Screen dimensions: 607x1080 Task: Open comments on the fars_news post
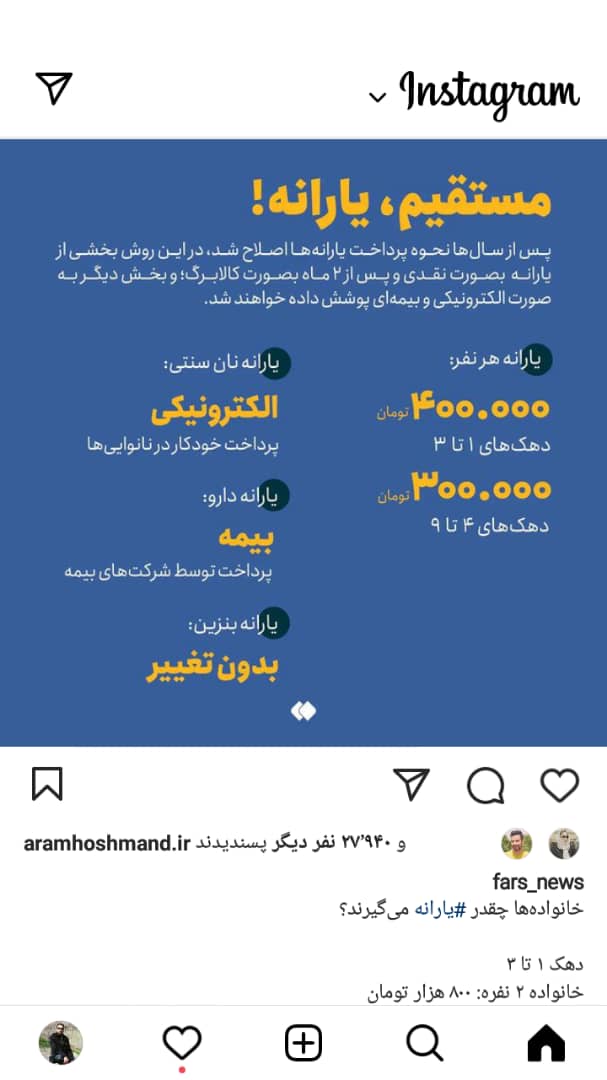(x=486, y=786)
